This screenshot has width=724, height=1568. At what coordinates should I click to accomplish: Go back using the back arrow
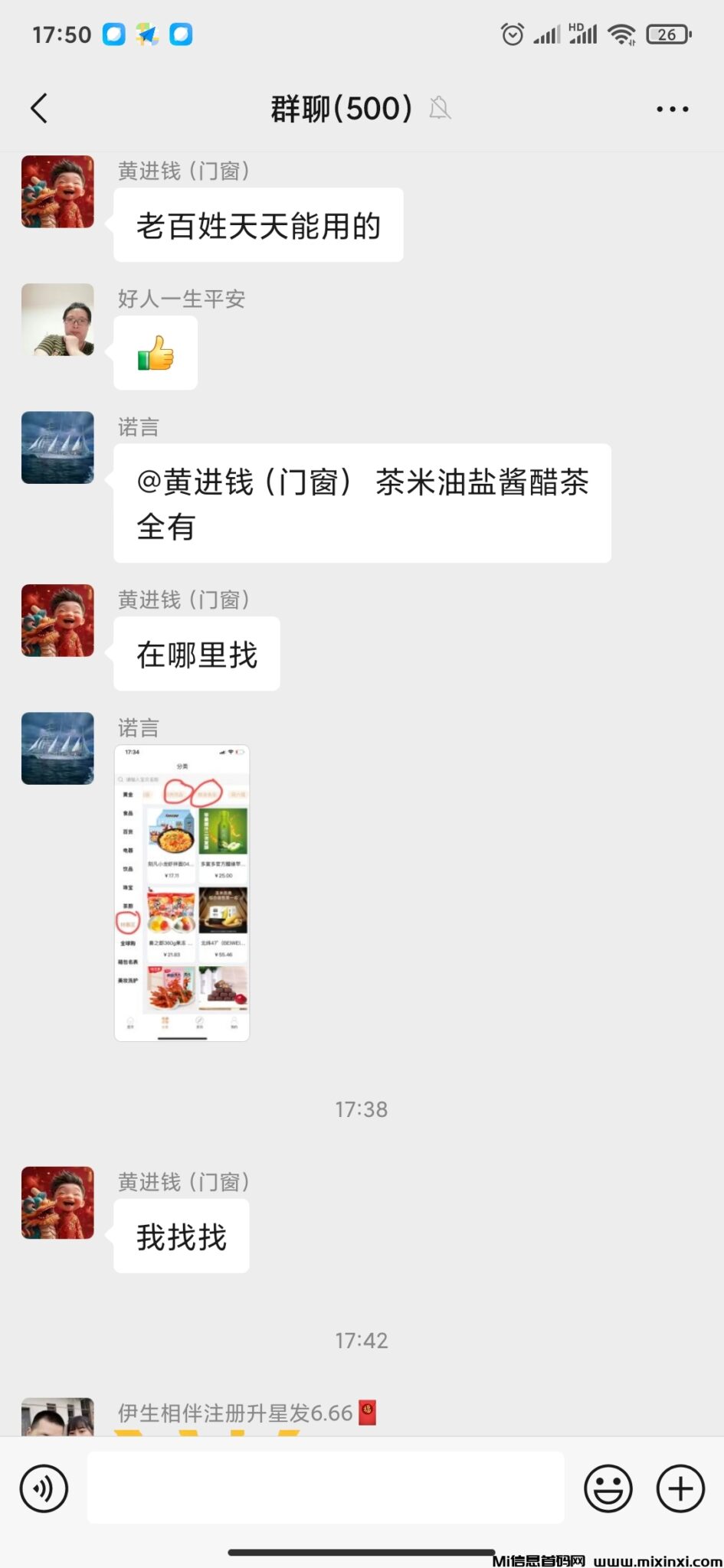41,108
